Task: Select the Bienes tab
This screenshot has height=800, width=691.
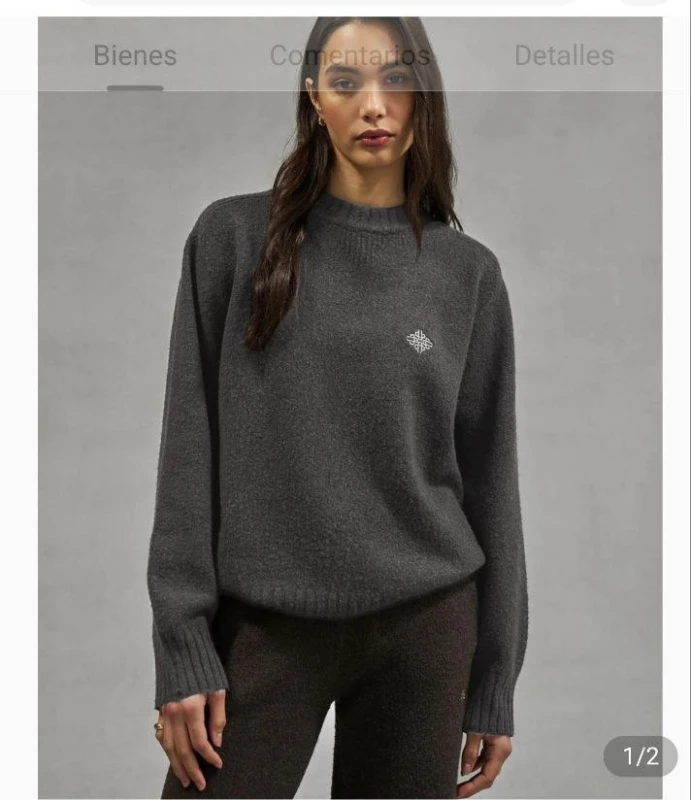Action: 135,56
